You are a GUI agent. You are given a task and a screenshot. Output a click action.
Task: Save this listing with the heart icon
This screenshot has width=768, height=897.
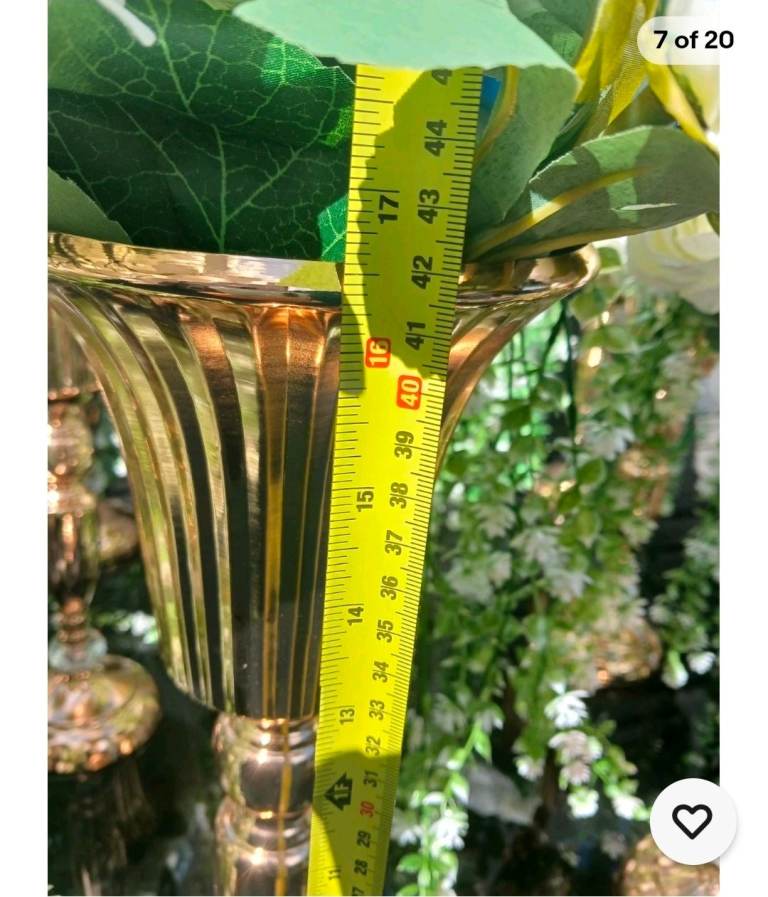(x=693, y=821)
